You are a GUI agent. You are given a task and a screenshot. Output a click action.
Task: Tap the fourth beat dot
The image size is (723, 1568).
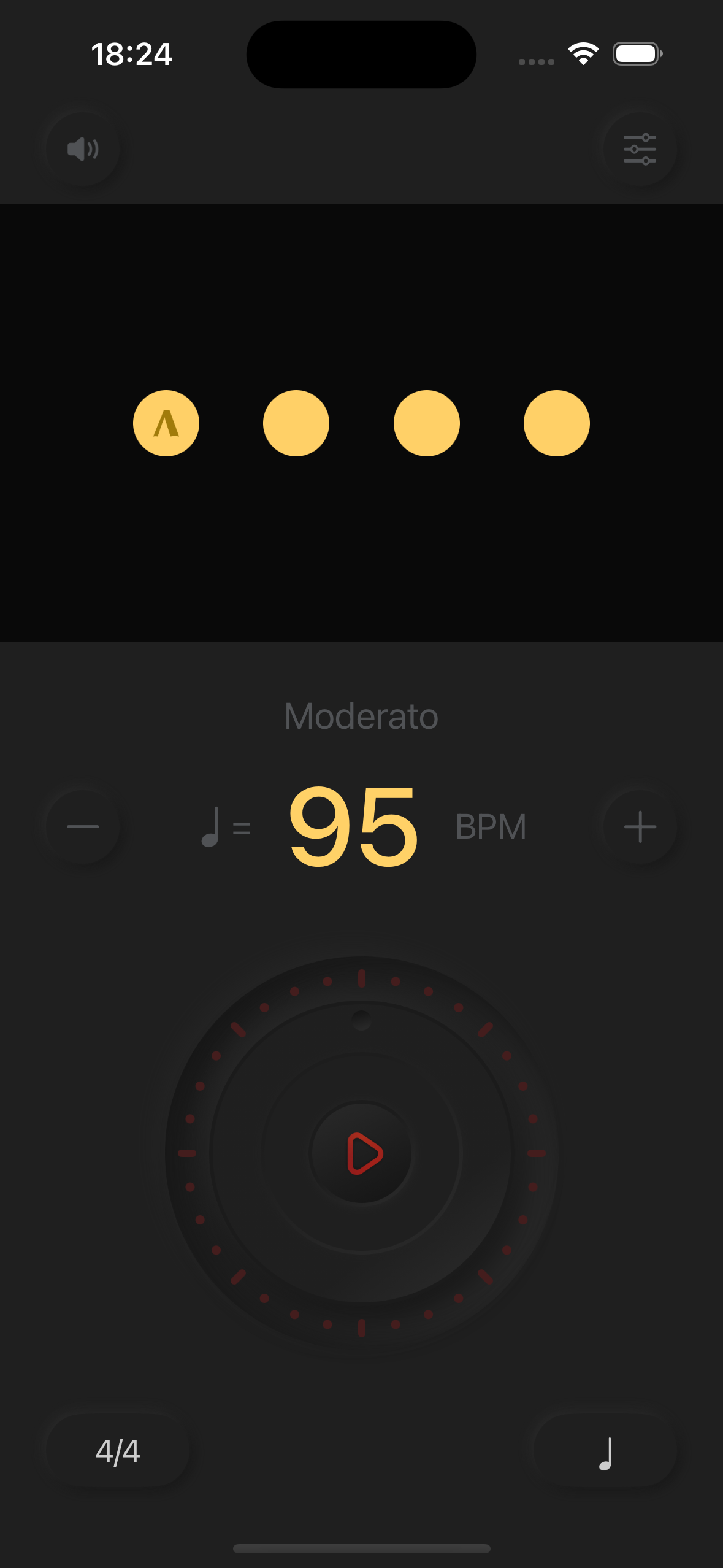click(x=556, y=423)
